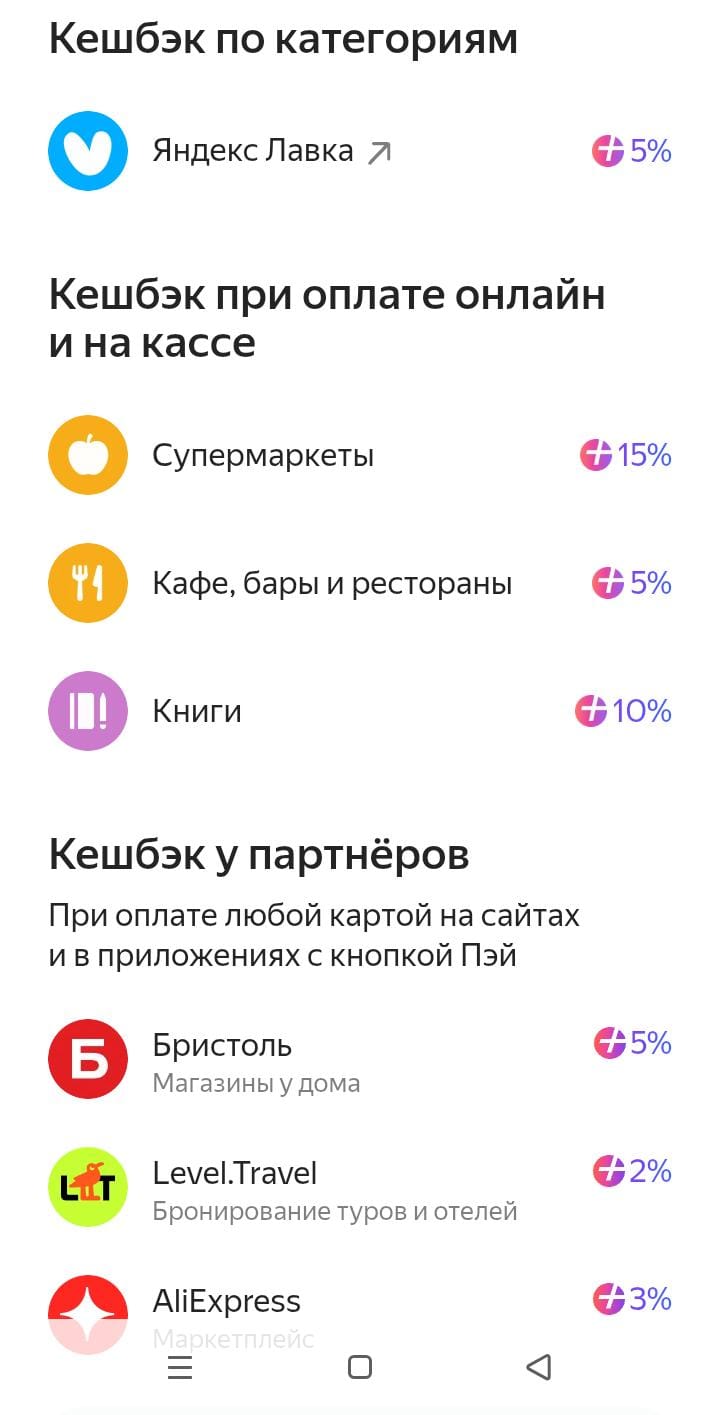Open the system recent apps button
This screenshot has width=720, height=1415.
click(x=180, y=1367)
